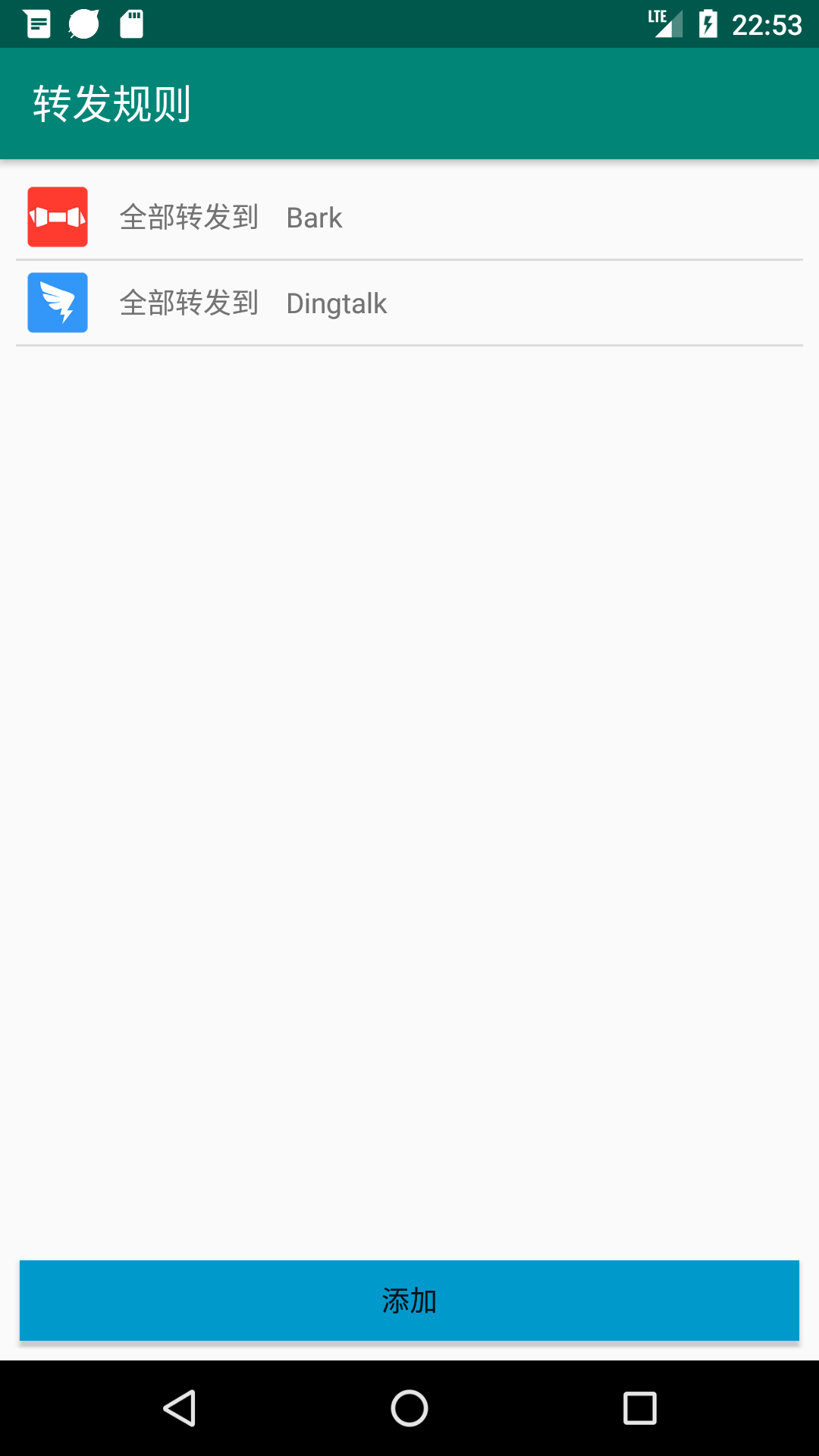This screenshot has height=1456, width=819.
Task: Go back using the system back button
Action: (x=180, y=1408)
